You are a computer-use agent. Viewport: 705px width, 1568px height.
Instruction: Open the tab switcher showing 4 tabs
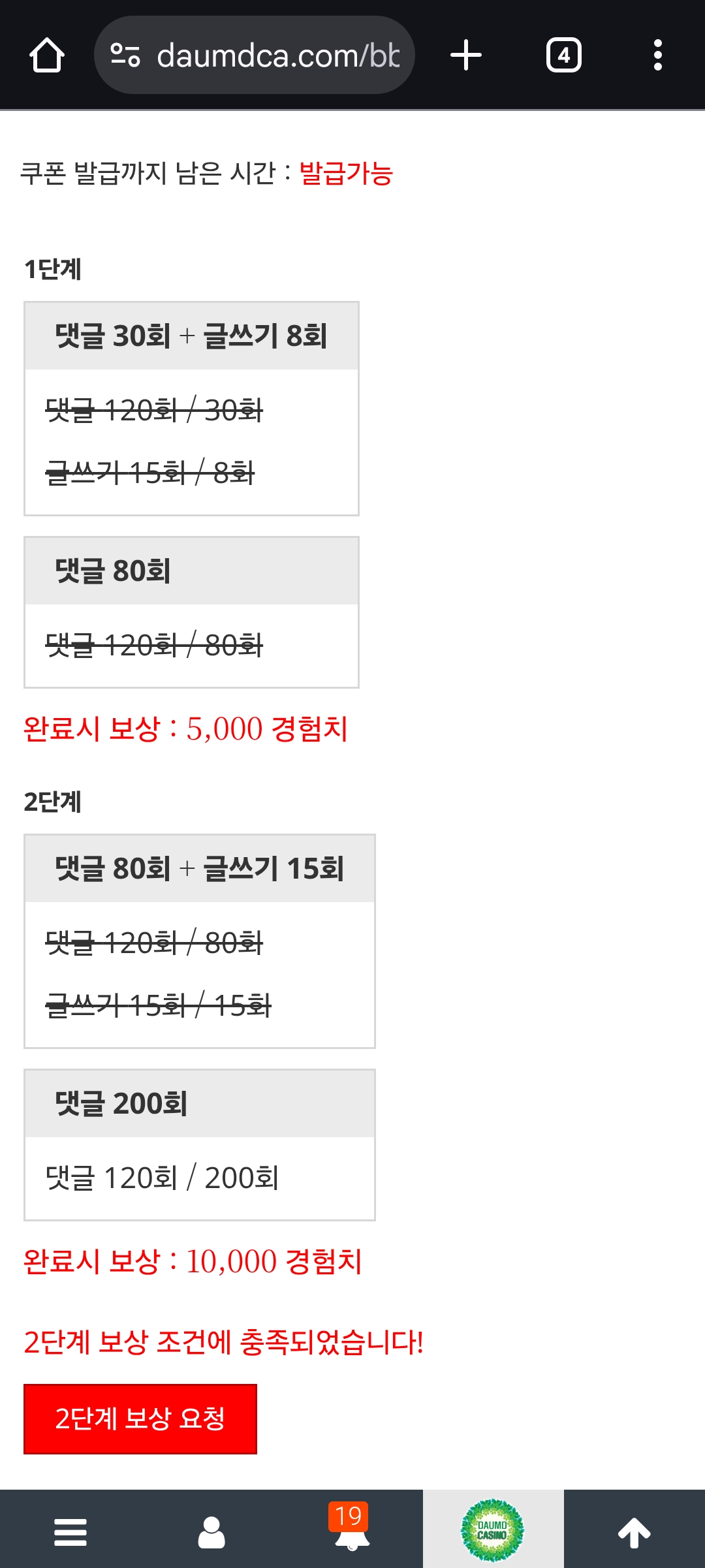pyautogui.click(x=564, y=55)
